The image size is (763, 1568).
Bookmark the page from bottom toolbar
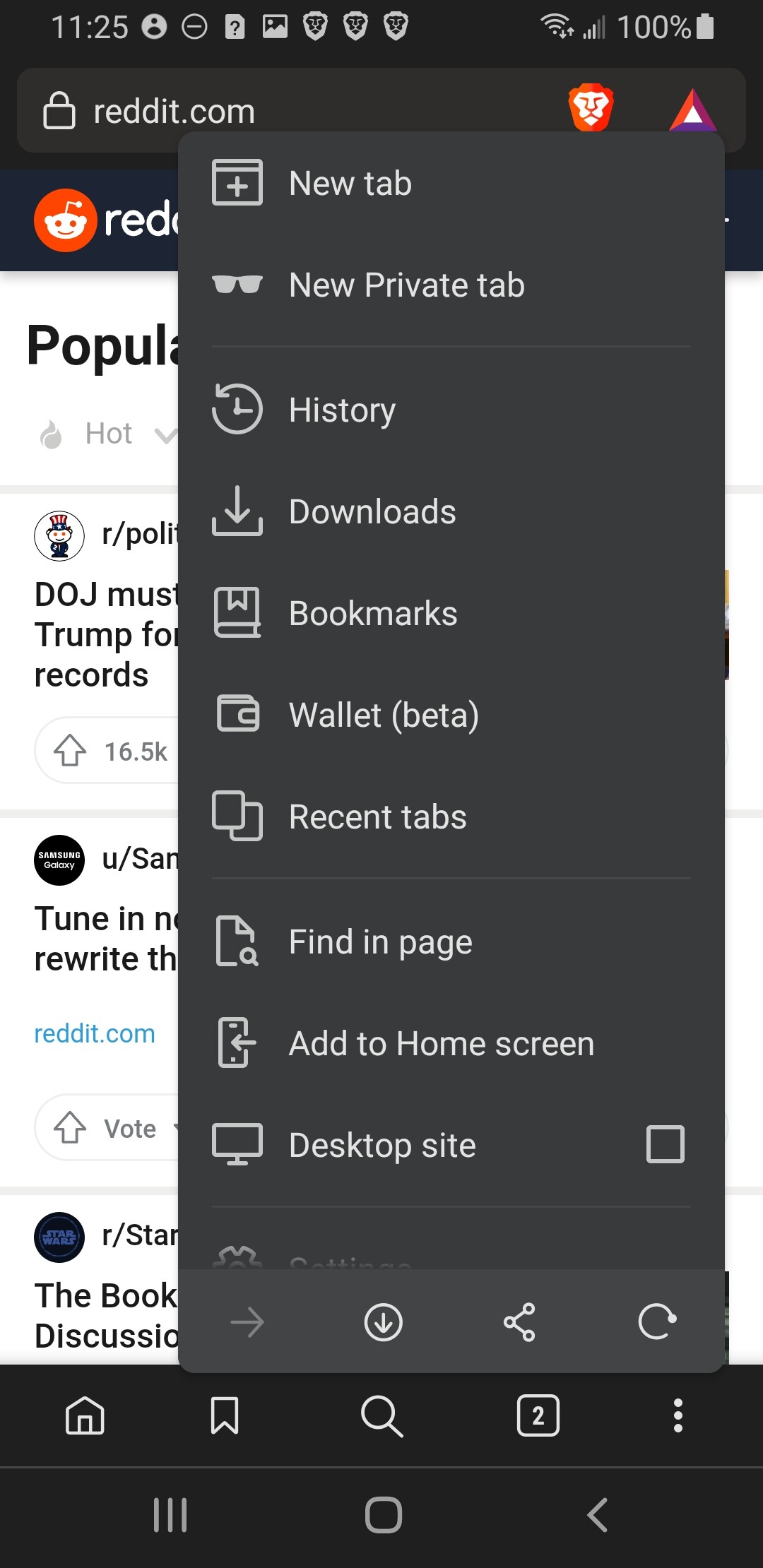225,1415
